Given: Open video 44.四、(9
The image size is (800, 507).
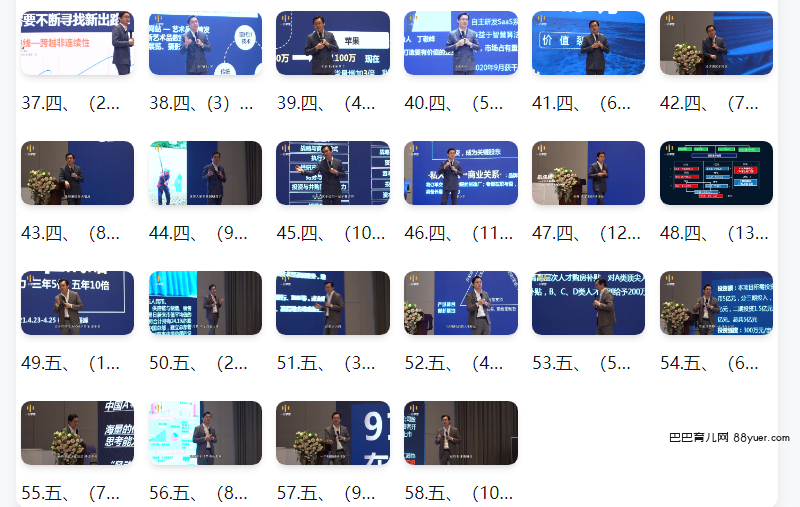Looking at the screenshot, I should [x=205, y=173].
